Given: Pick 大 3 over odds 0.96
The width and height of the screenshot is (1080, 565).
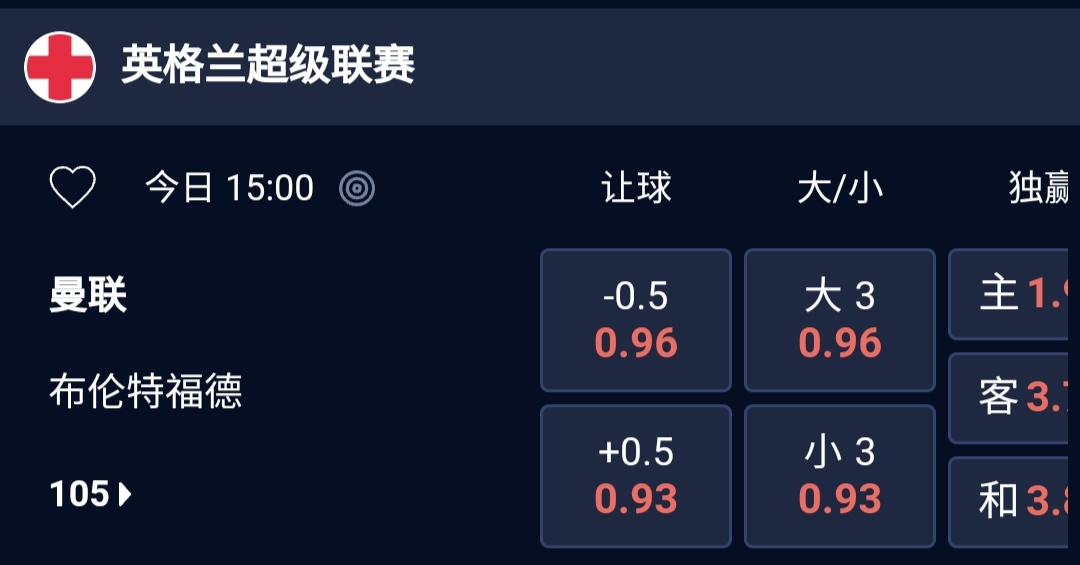Looking at the screenshot, I should tap(840, 320).
